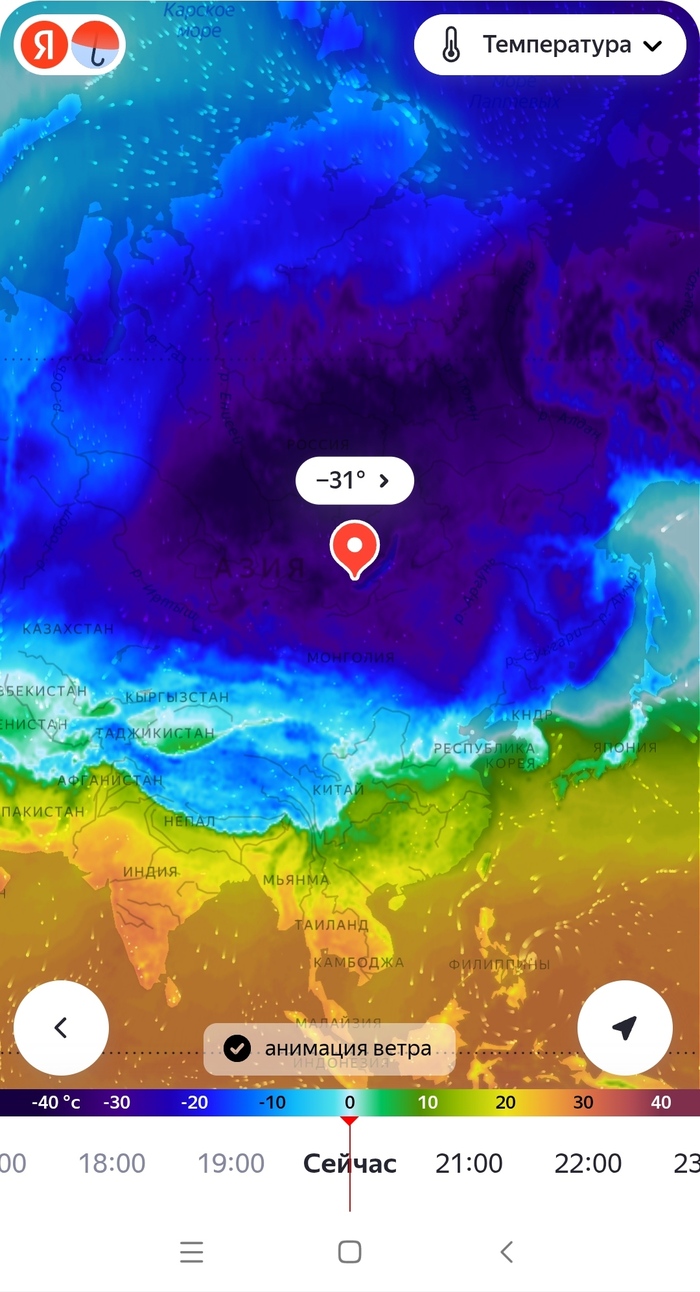Center the map on my location

coord(625,1027)
